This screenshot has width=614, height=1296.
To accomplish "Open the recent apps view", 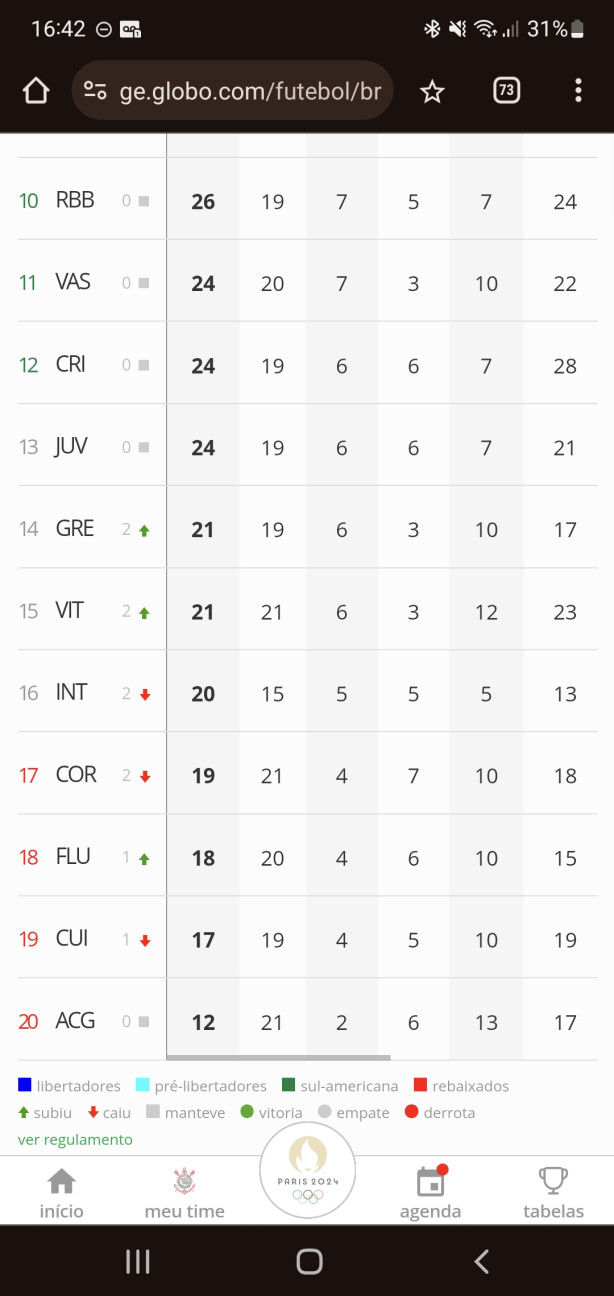I will 138,1261.
